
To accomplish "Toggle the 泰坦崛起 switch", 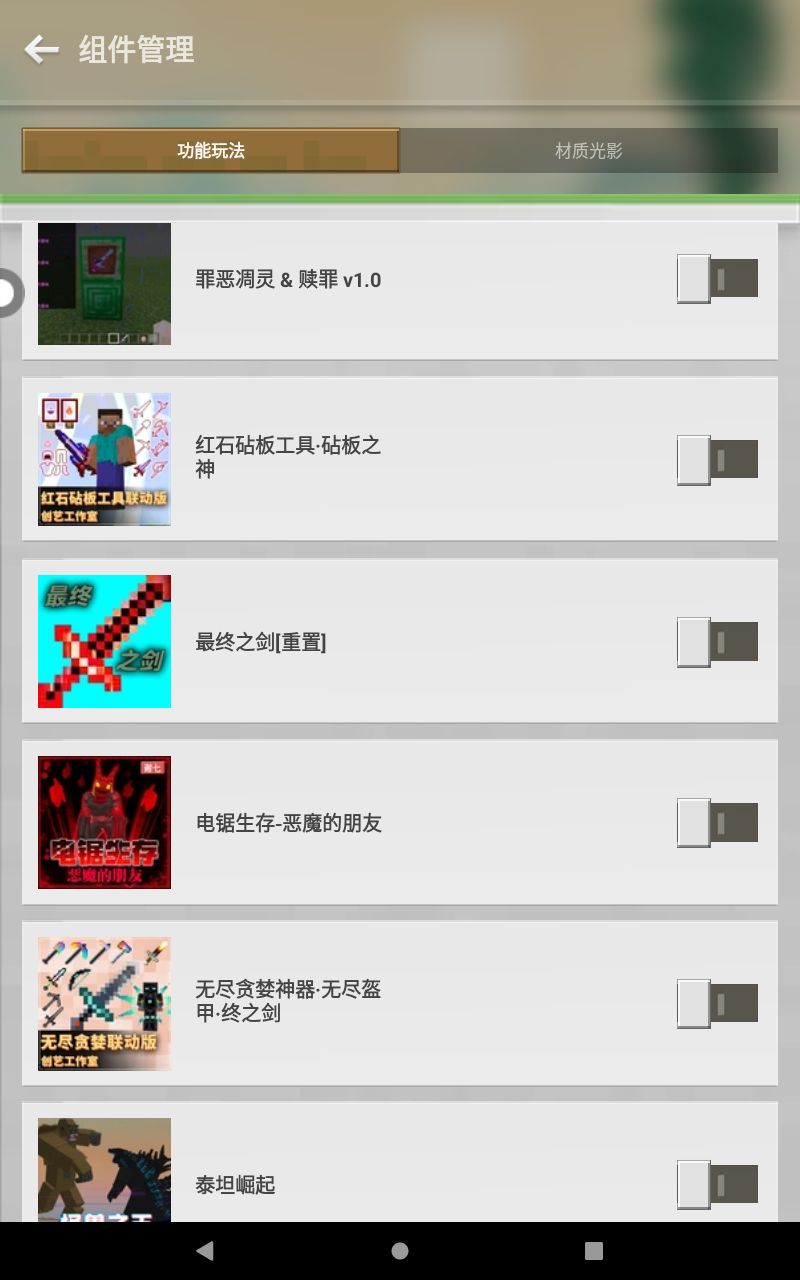I will (717, 1185).
